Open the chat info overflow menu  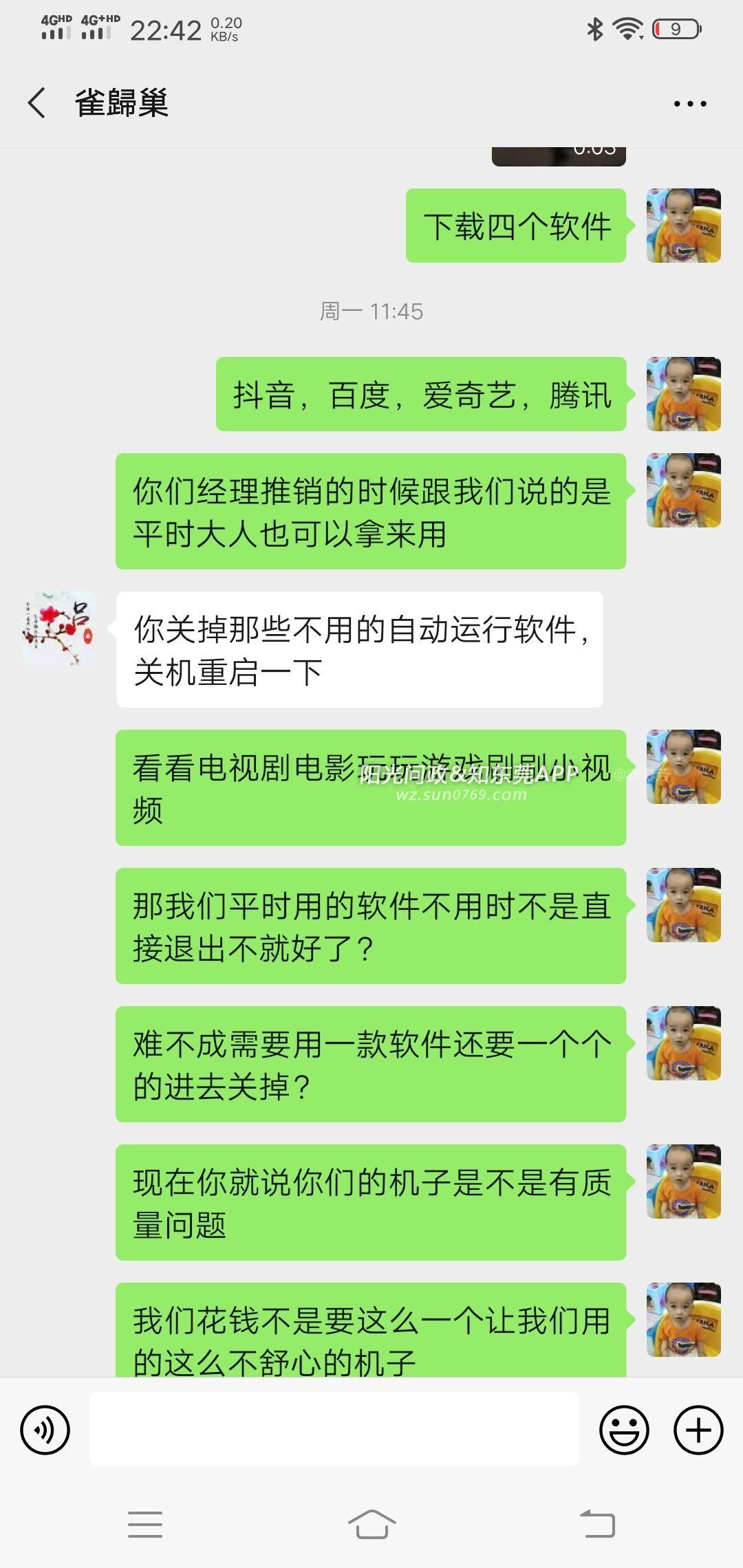point(689,104)
